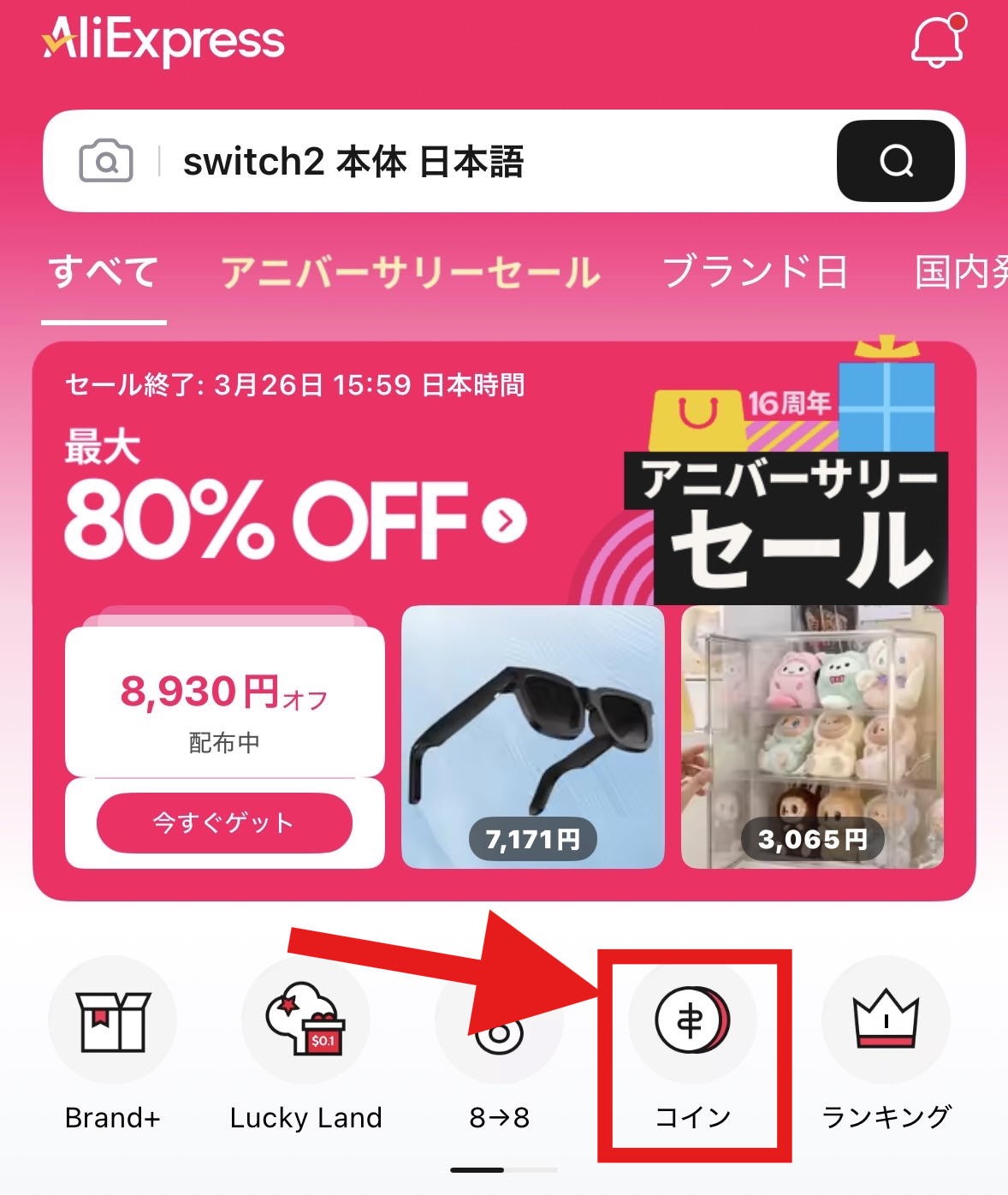Screen dimensions: 1008x1195
Task: Select the すべて tab
Action: pos(104,273)
